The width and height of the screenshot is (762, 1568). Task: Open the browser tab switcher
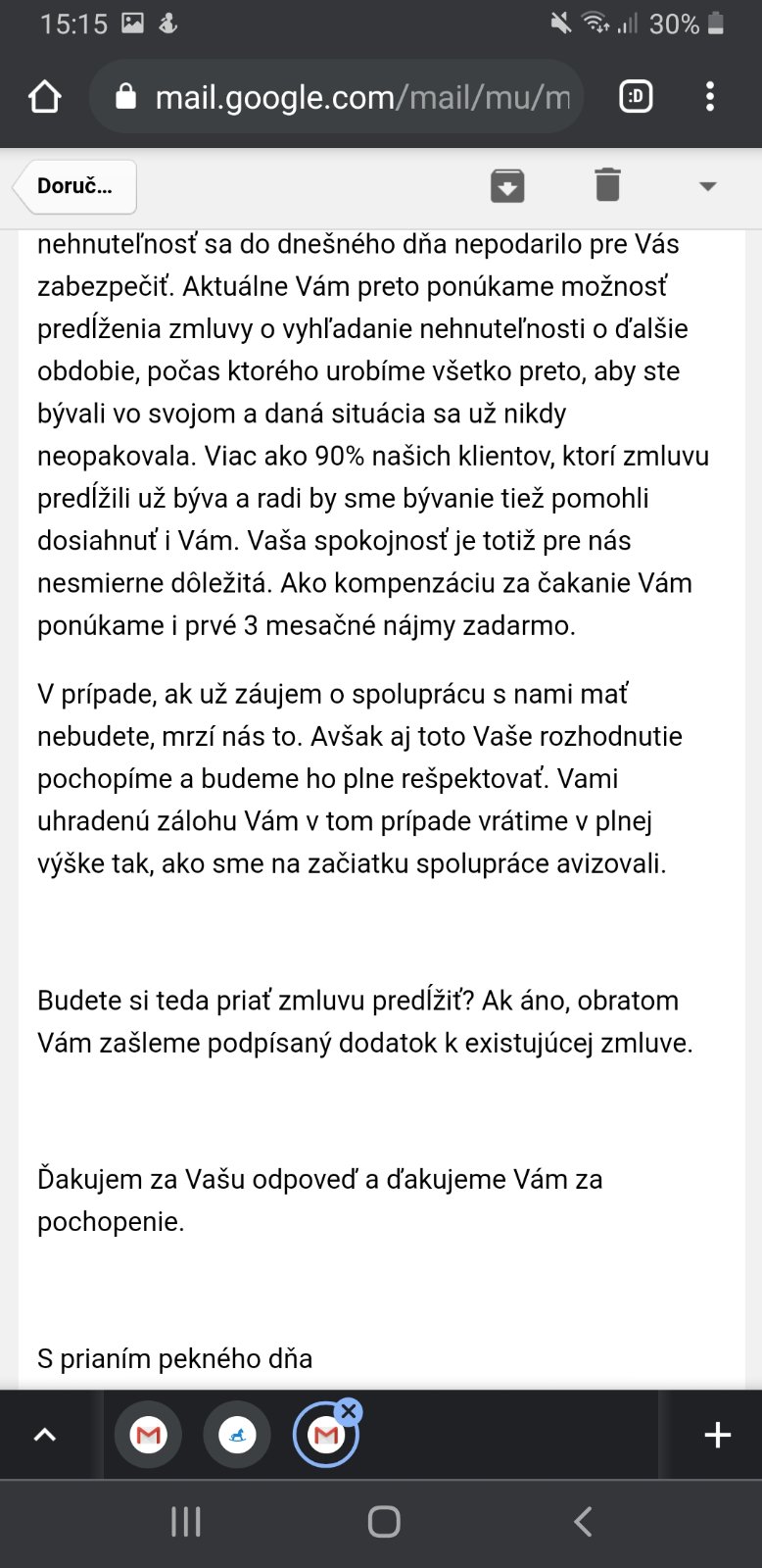(636, 97)
